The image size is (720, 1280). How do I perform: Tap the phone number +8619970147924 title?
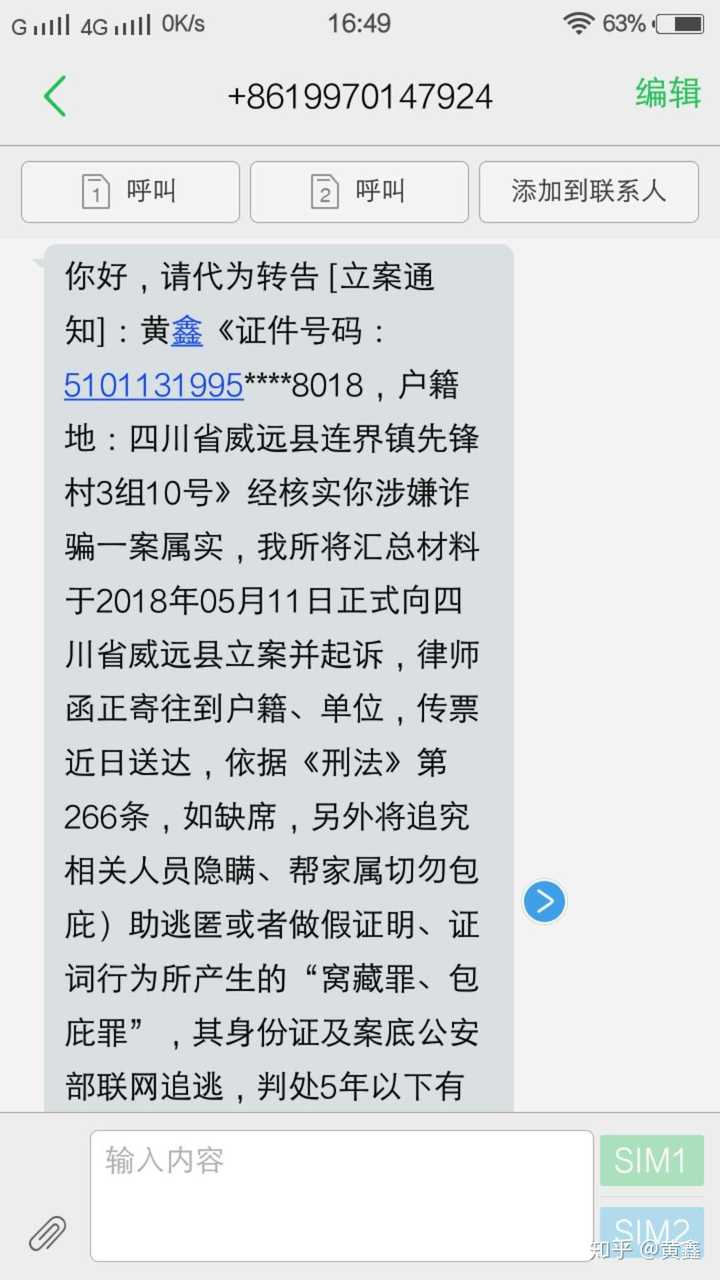coord(360,96)
